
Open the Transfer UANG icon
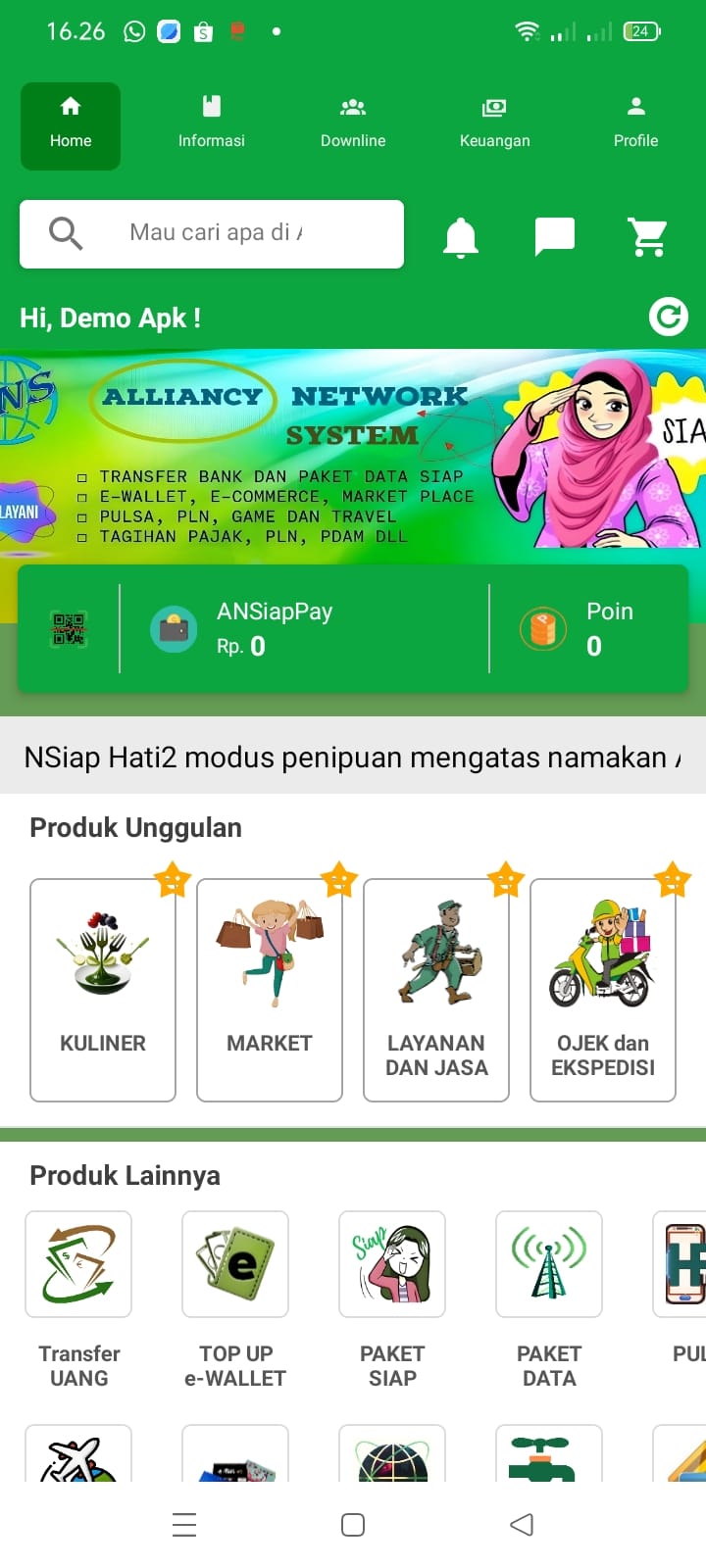pos(78,1263)
